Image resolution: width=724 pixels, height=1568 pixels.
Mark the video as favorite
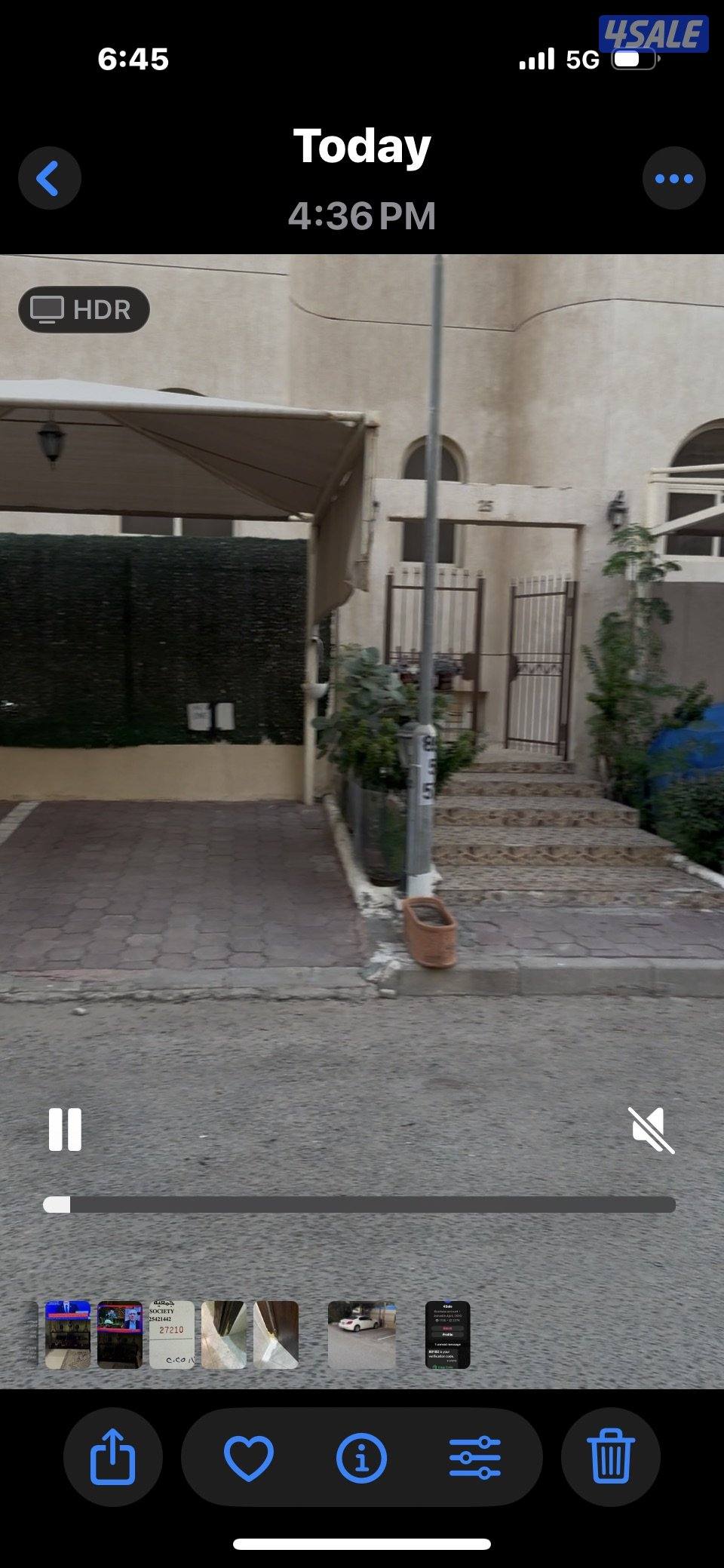click(x=249, y=1456)
